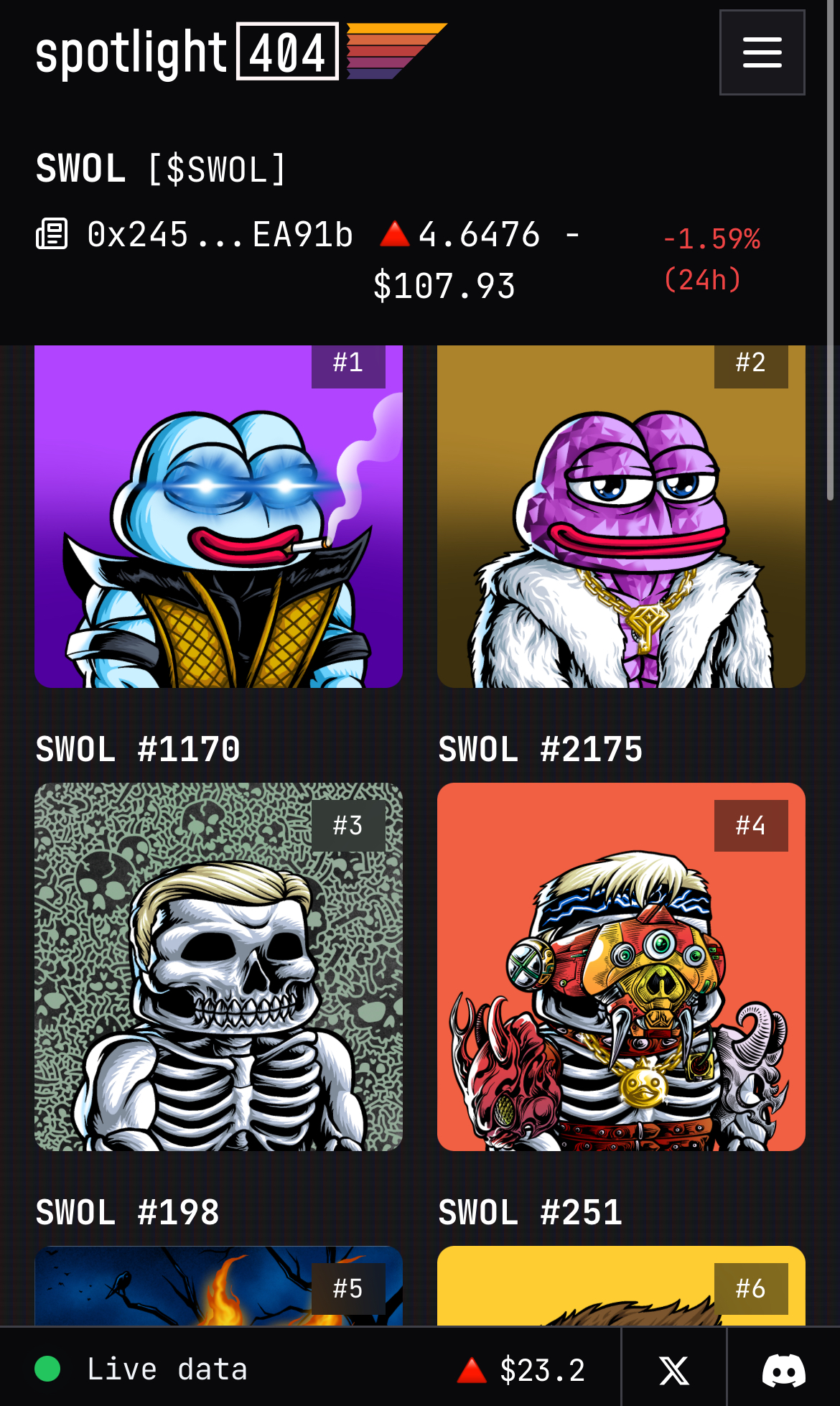Open SWOL #1170 card
The width and height of the screenshot is (840, 1406).
(218, 517)
